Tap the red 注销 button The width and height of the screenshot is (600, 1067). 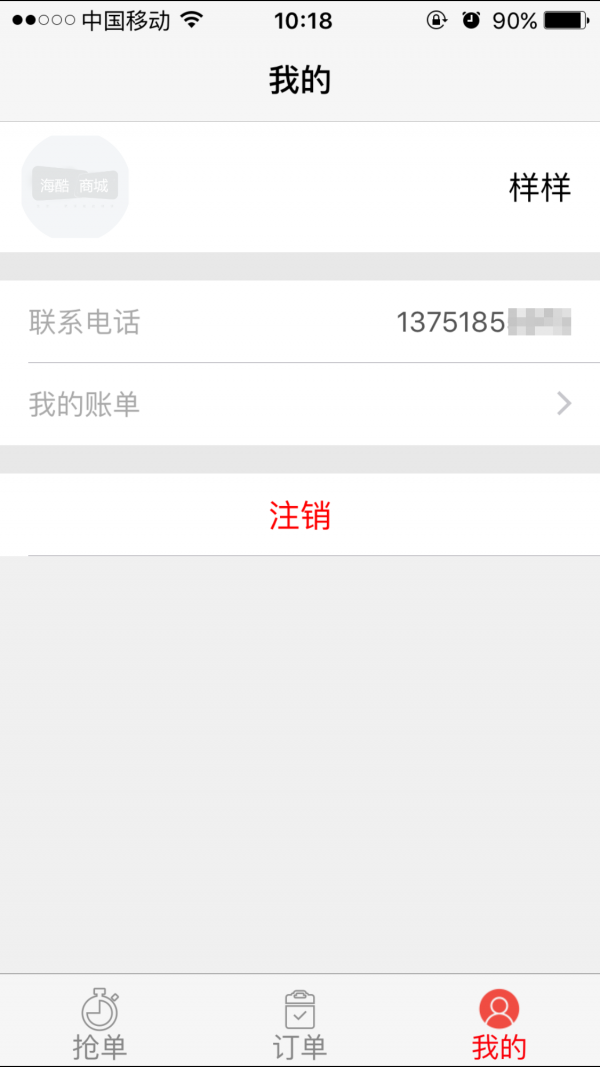coord(300,515)
